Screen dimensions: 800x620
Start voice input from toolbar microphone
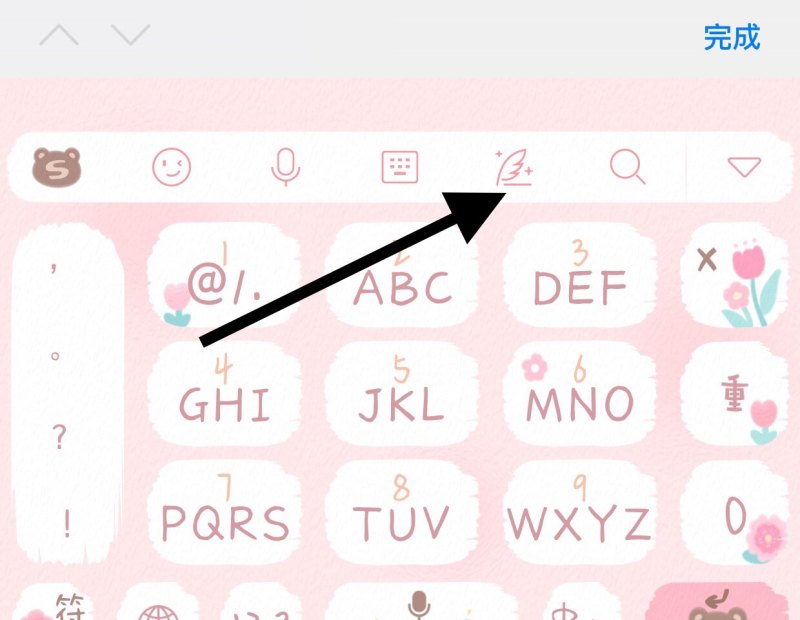[x=286, y=167]
